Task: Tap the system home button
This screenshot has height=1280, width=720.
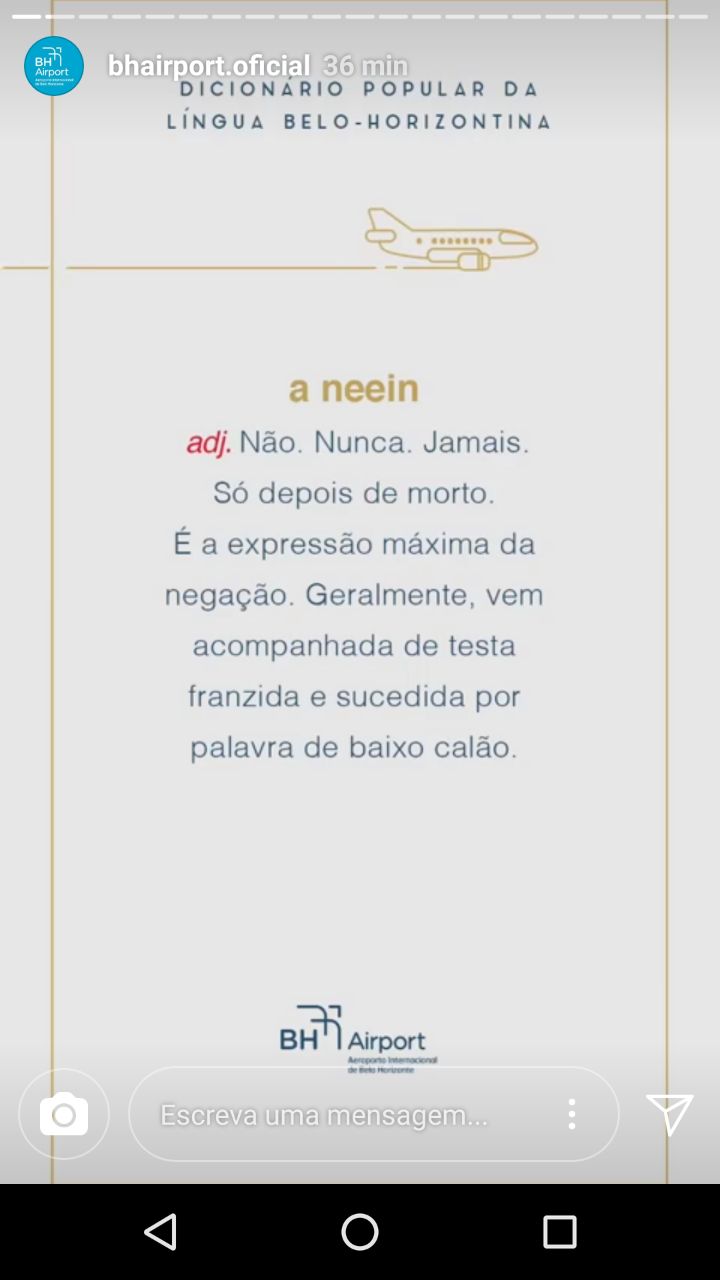Action: [360, 1232]
